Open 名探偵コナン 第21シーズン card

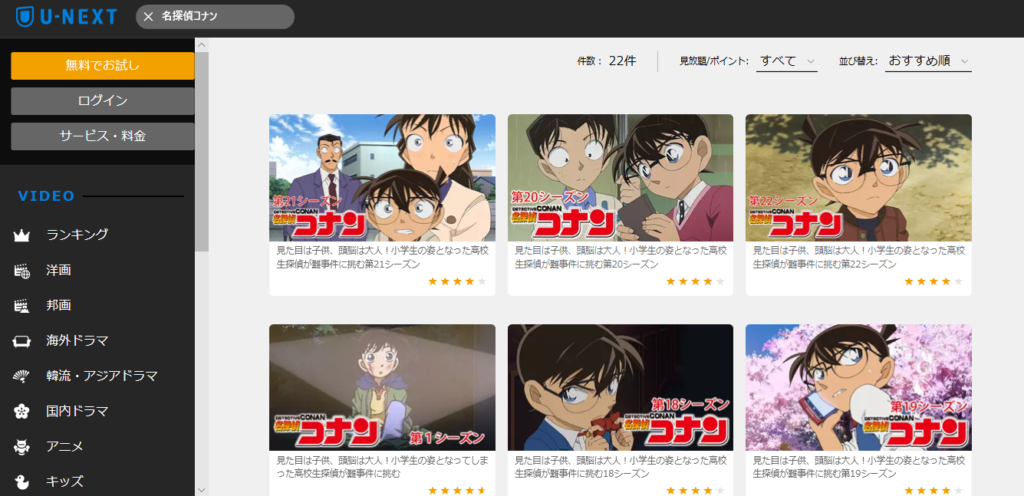(382, 178)
